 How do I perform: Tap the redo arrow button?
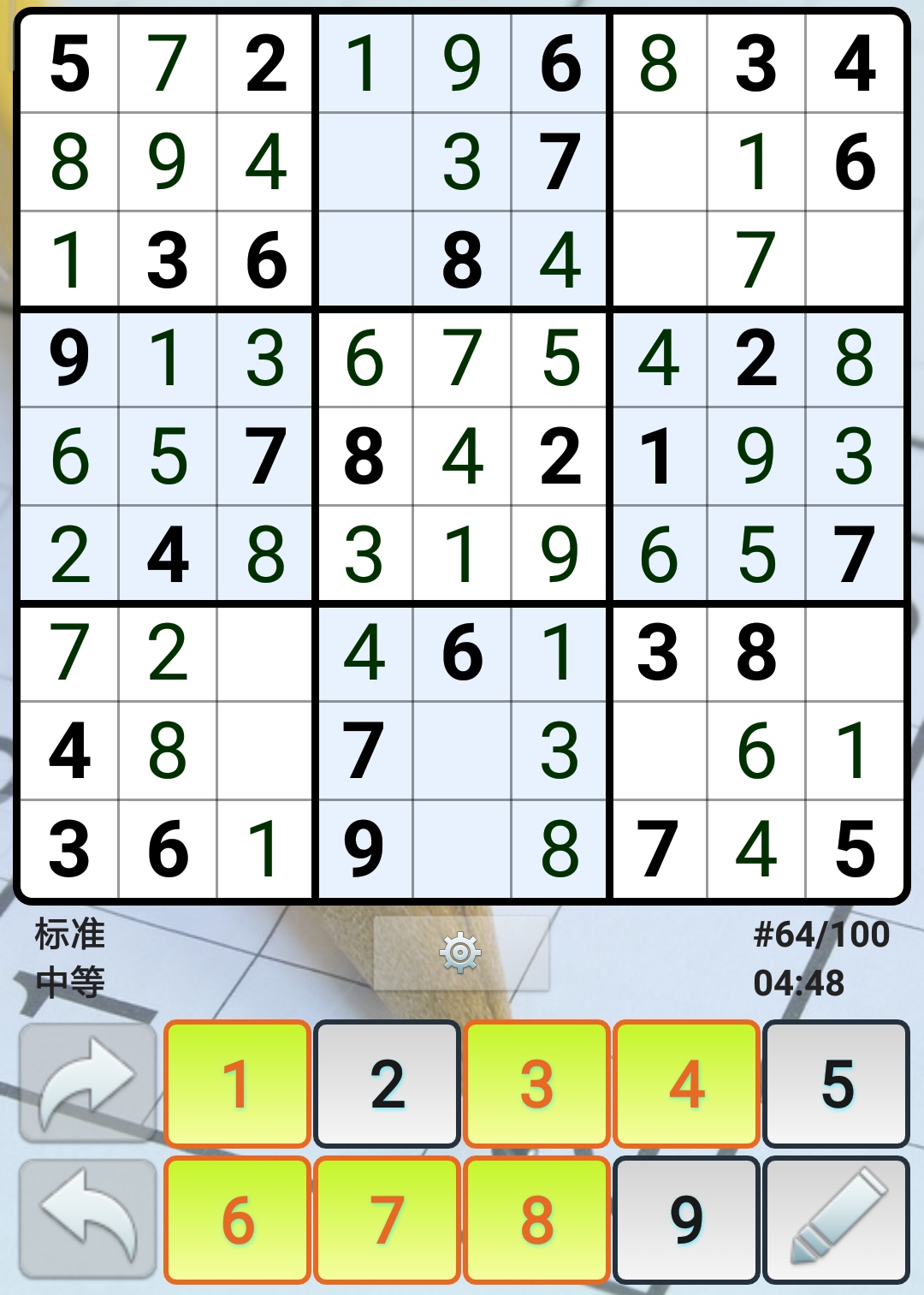87,1084
